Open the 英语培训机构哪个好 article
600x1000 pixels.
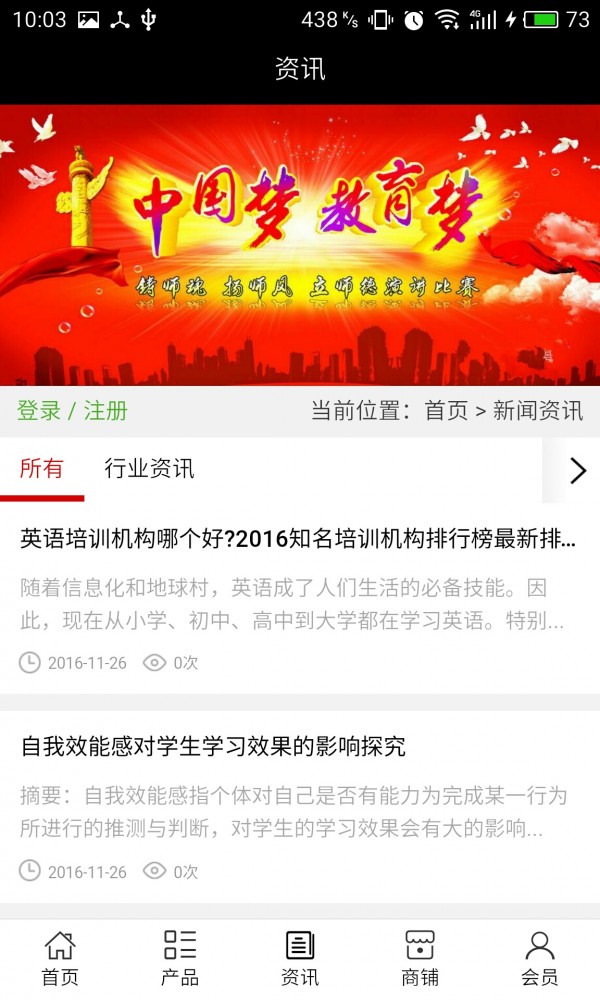(x=298, y=540)
